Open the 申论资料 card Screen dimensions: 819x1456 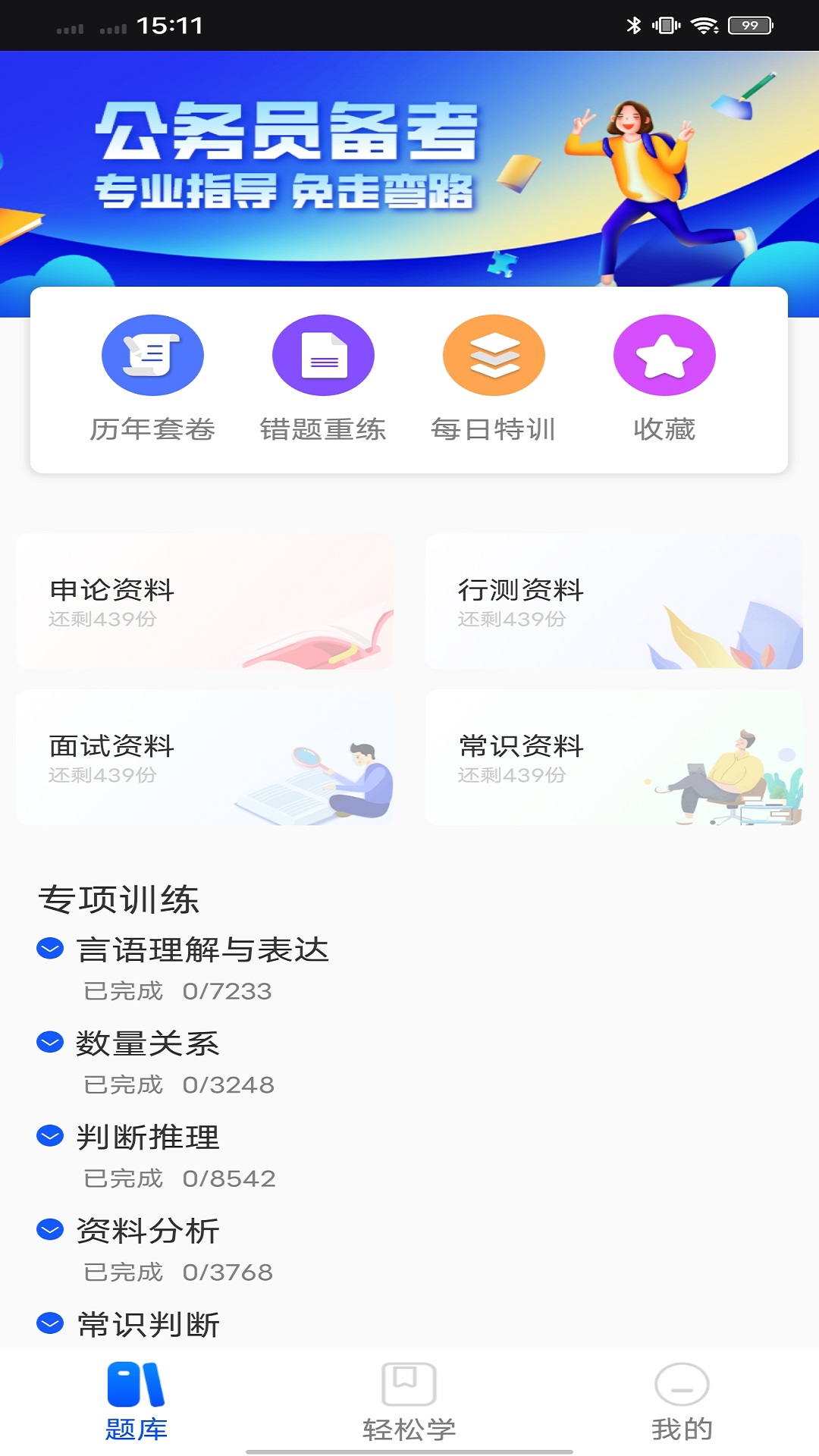(203, 601)
